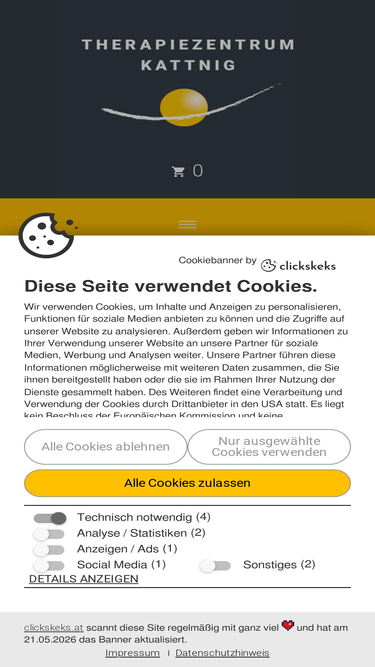Turn on Social Media cookies

49,565
